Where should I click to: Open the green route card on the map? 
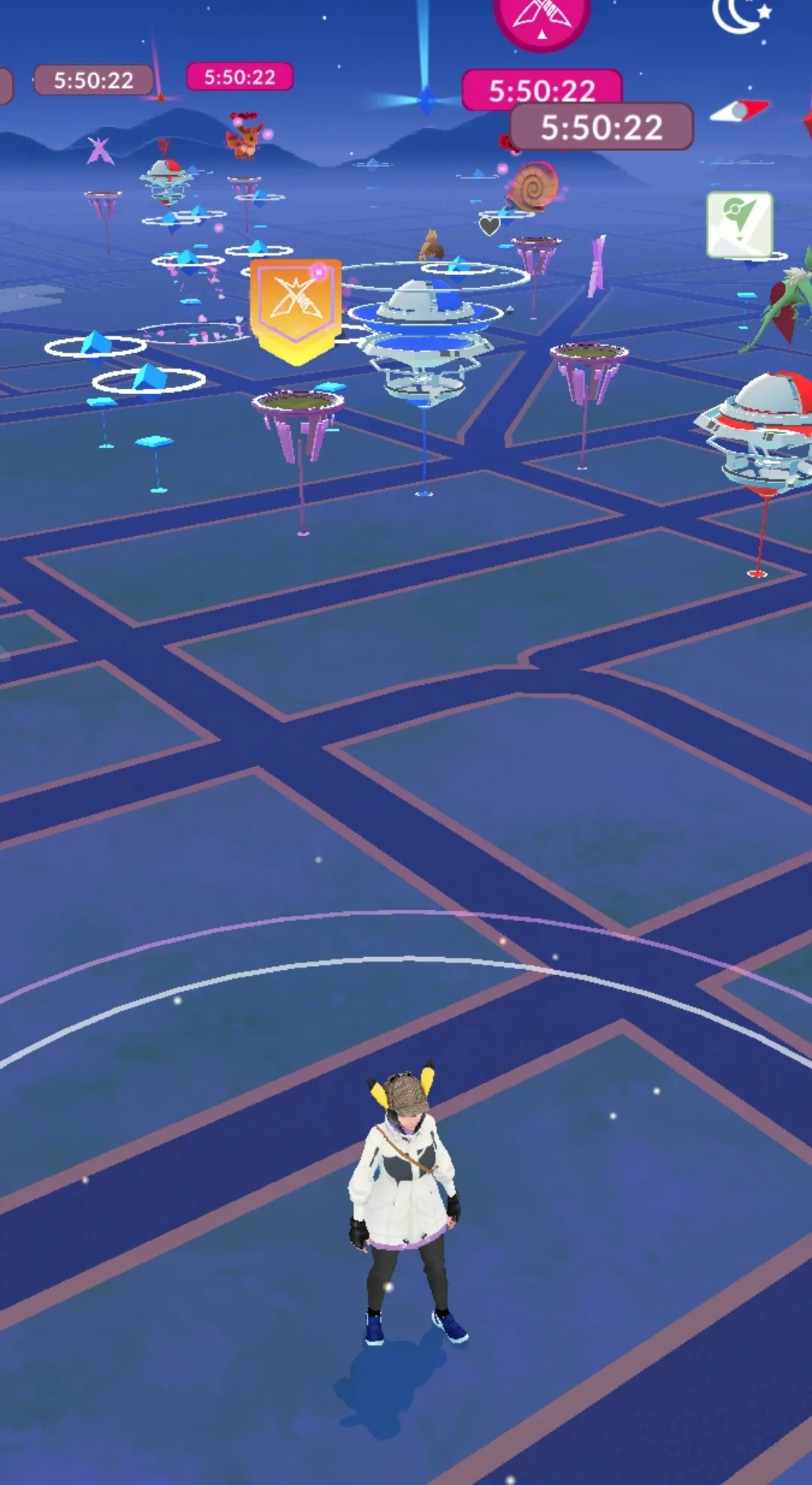(x=740, y=225)
